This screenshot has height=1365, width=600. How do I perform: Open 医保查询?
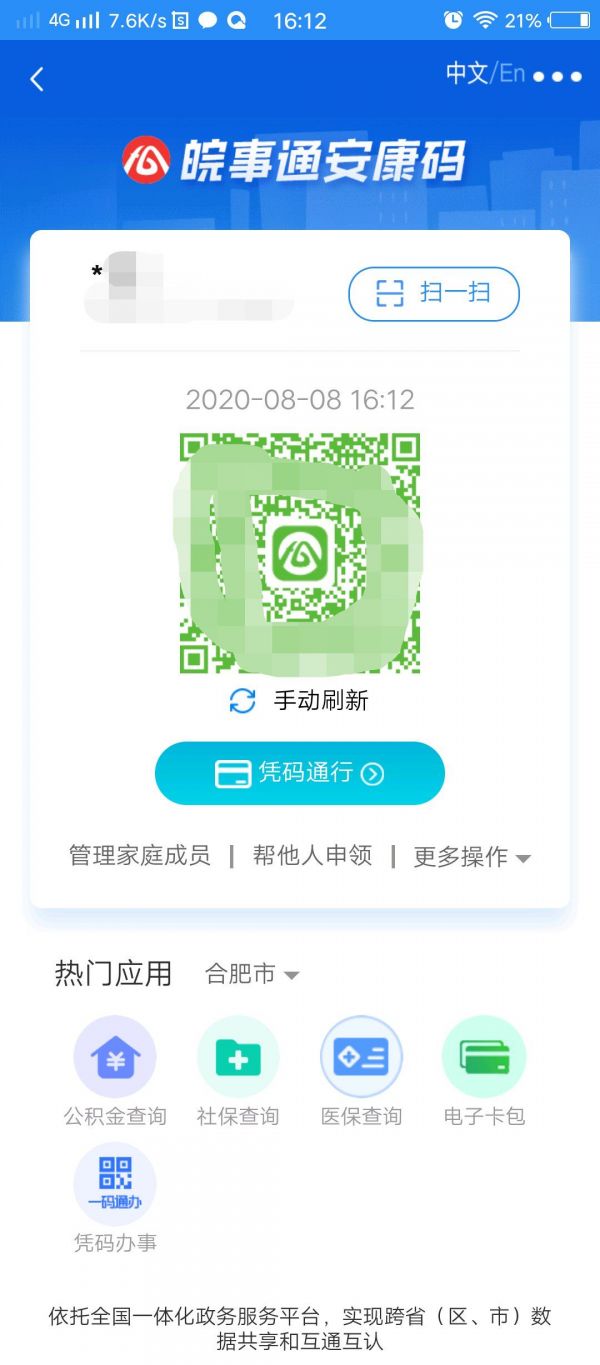pos(361,1072)
